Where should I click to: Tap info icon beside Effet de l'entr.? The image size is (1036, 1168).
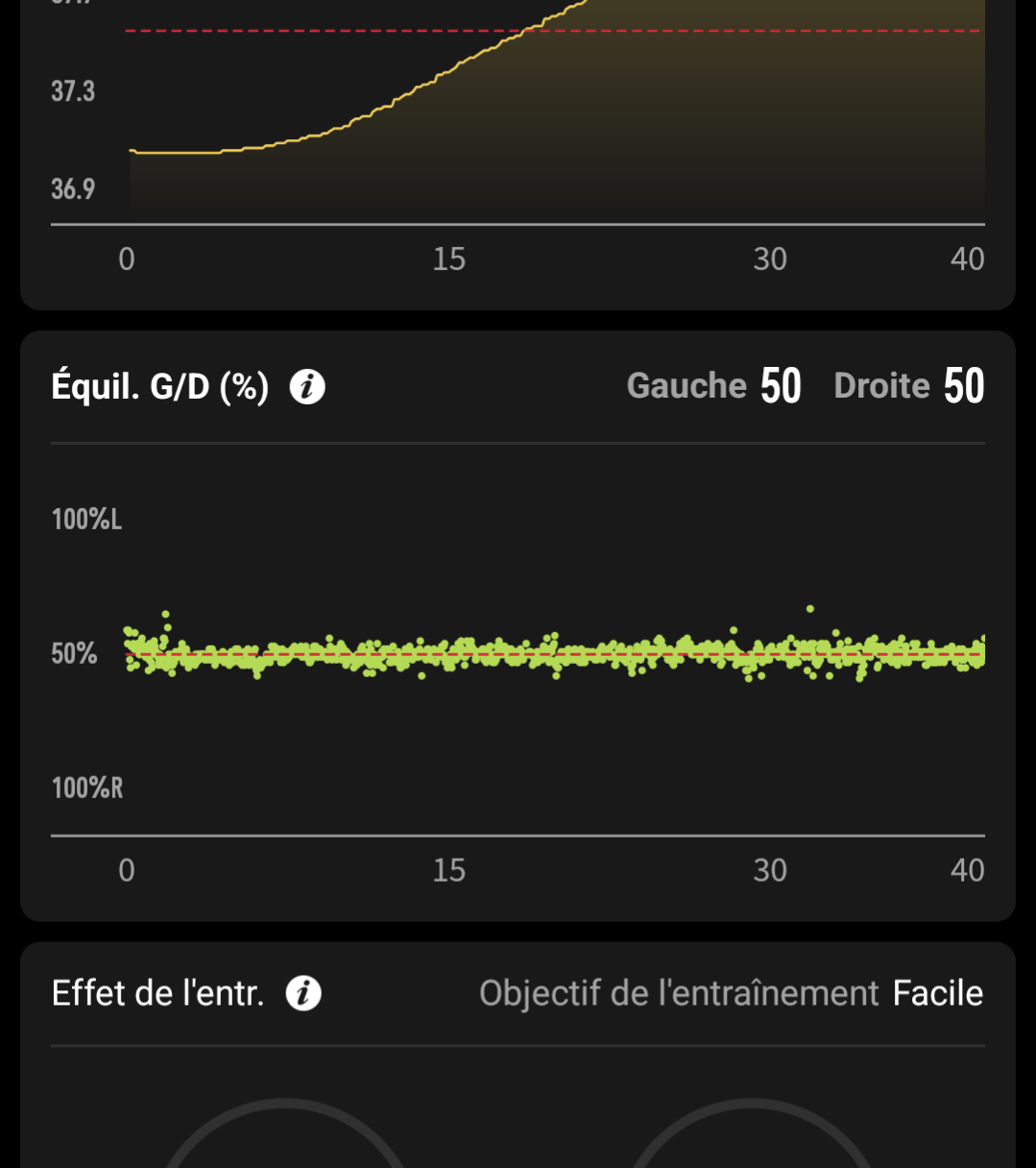click(x=303, y=993)
